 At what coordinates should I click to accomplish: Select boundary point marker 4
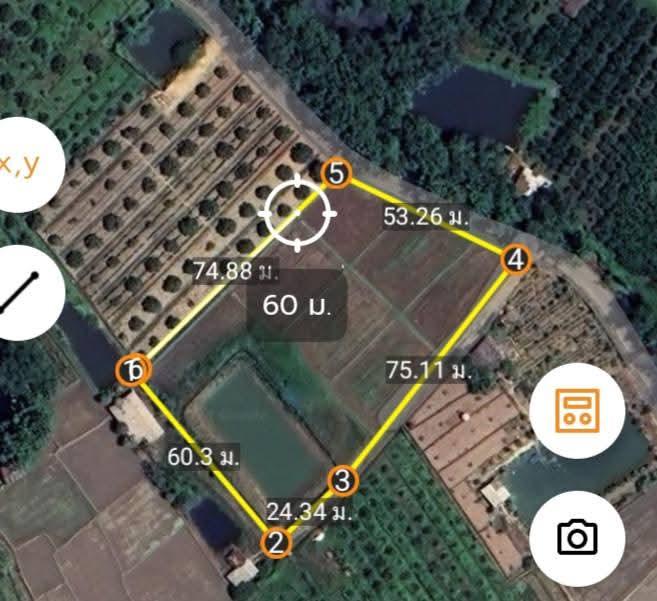tap(516, 260)
